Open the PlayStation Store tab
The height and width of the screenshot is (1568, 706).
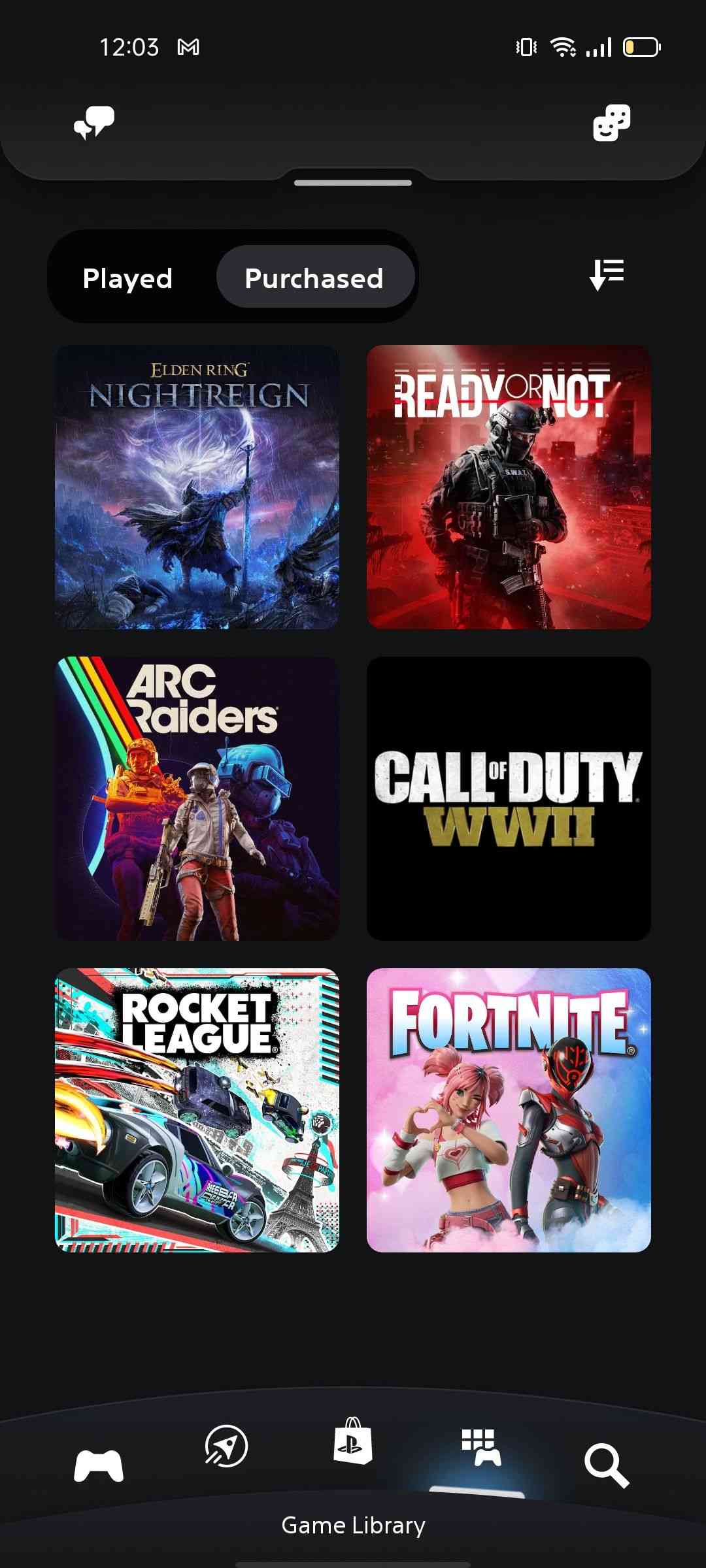pyautogui.click(x=352, y=1441)
